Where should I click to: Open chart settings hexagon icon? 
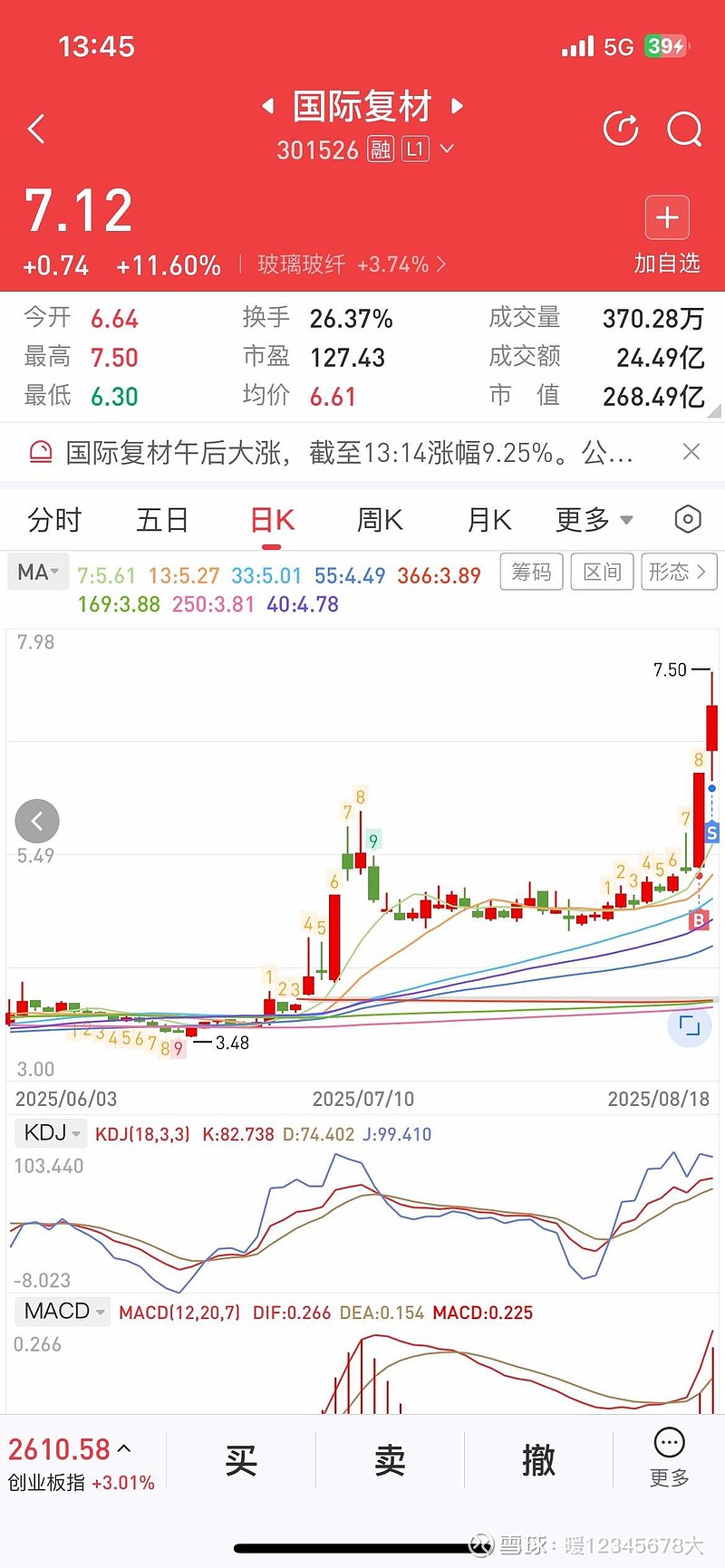click(688, 519)
